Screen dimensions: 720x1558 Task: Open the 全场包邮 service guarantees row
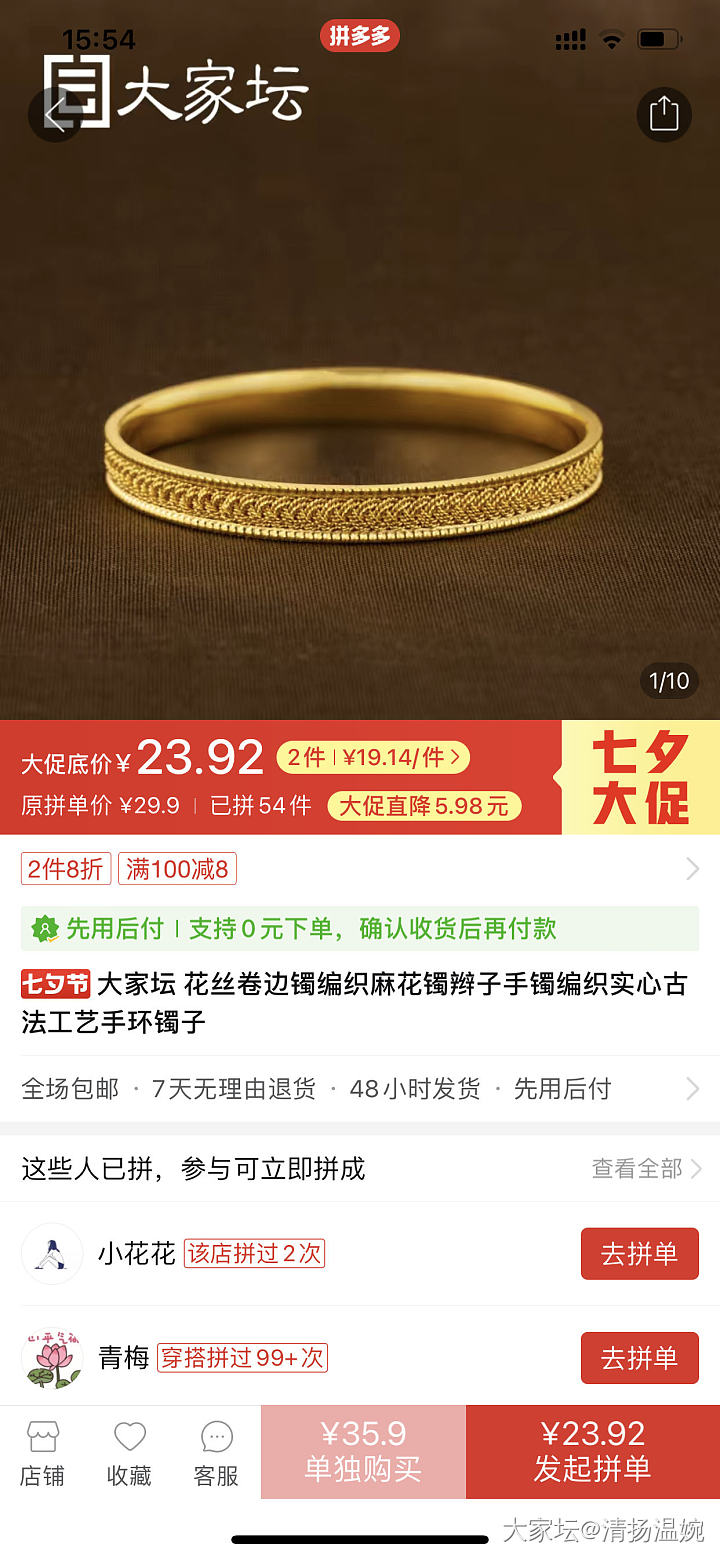(360, 1088)
